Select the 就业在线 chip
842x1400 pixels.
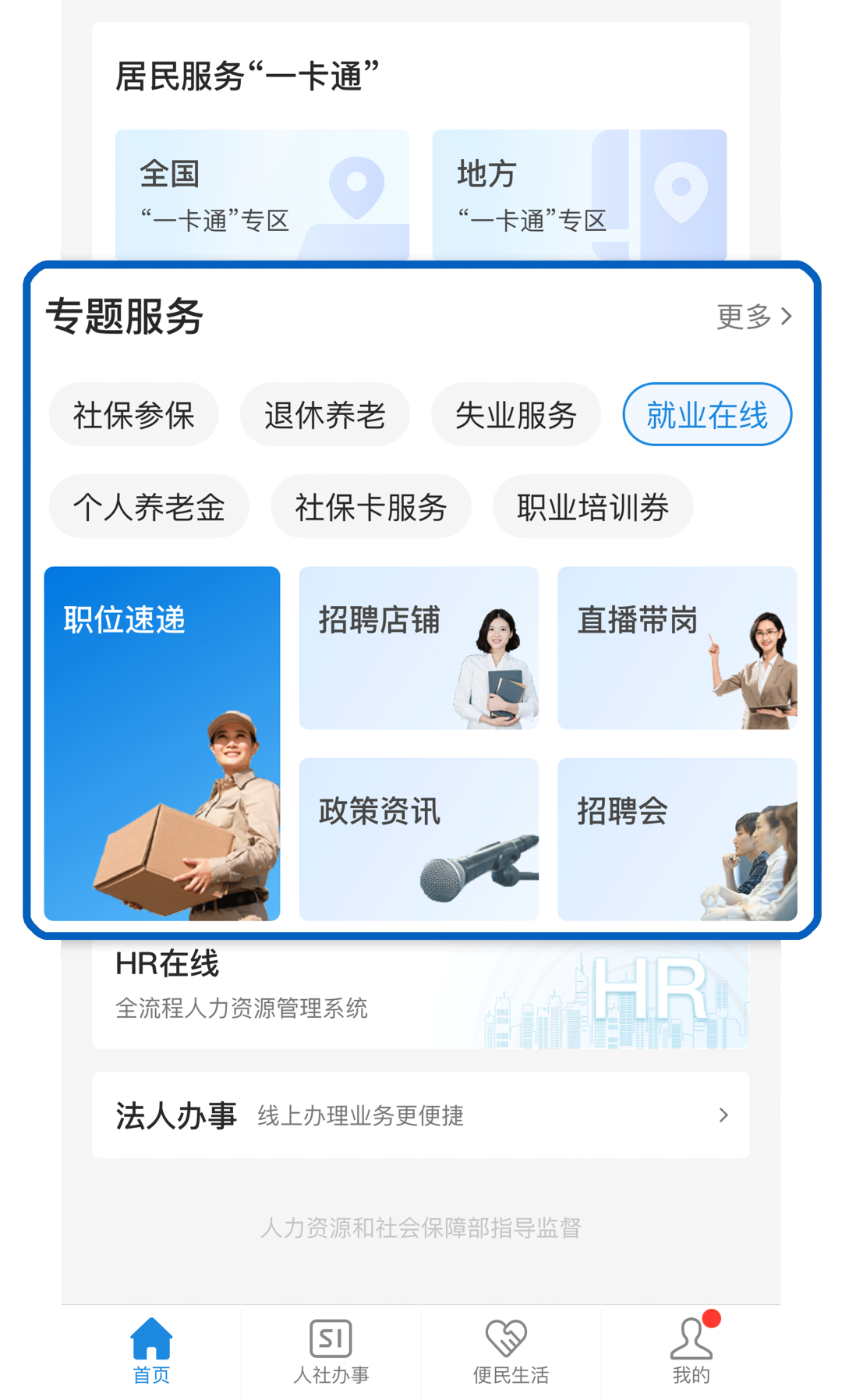pyautogui.click(x=707, y=414)
